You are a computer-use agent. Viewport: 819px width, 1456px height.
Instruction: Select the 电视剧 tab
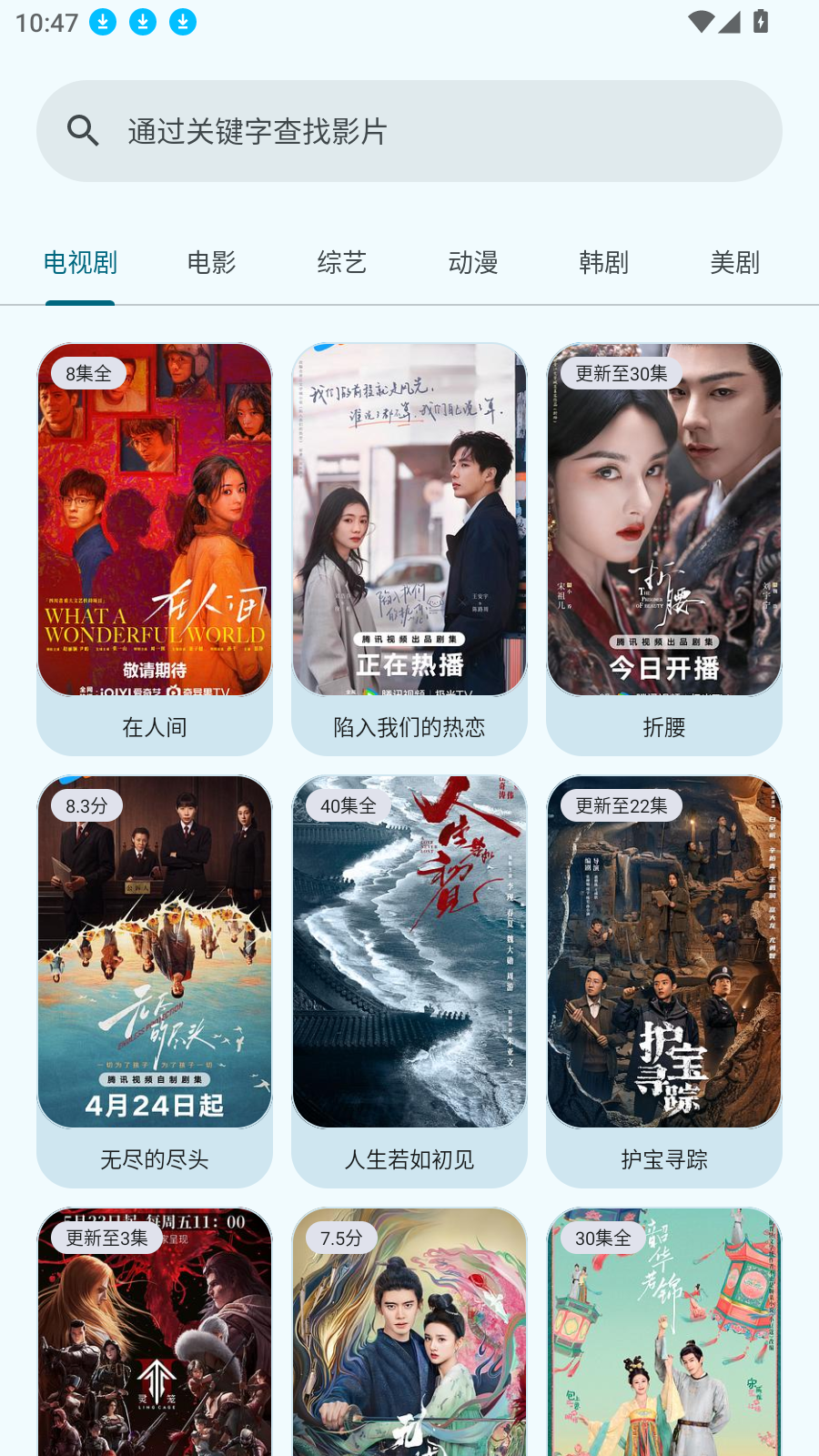pyautogui.click(x=80, y=263)
